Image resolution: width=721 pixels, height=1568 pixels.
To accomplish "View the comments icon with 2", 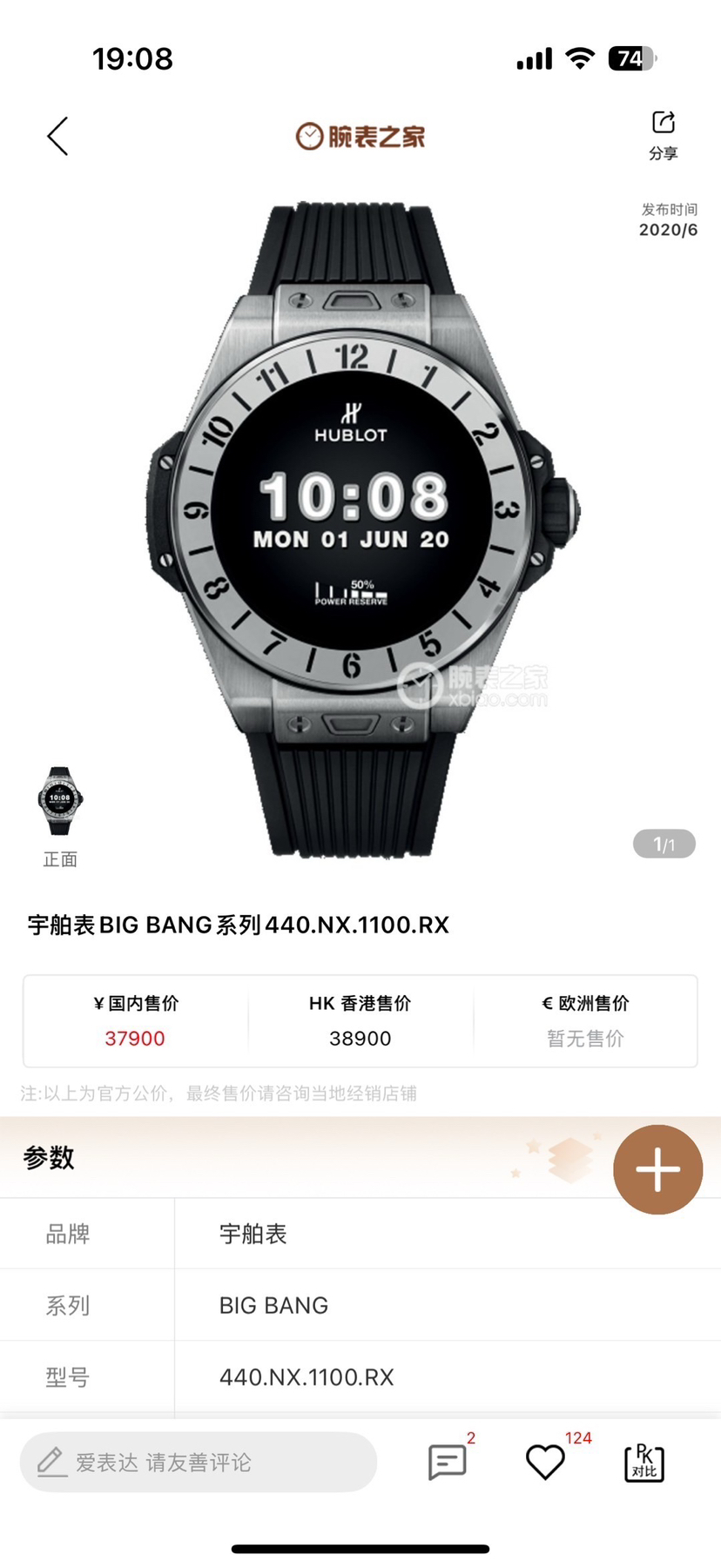I will point(448,1462).
